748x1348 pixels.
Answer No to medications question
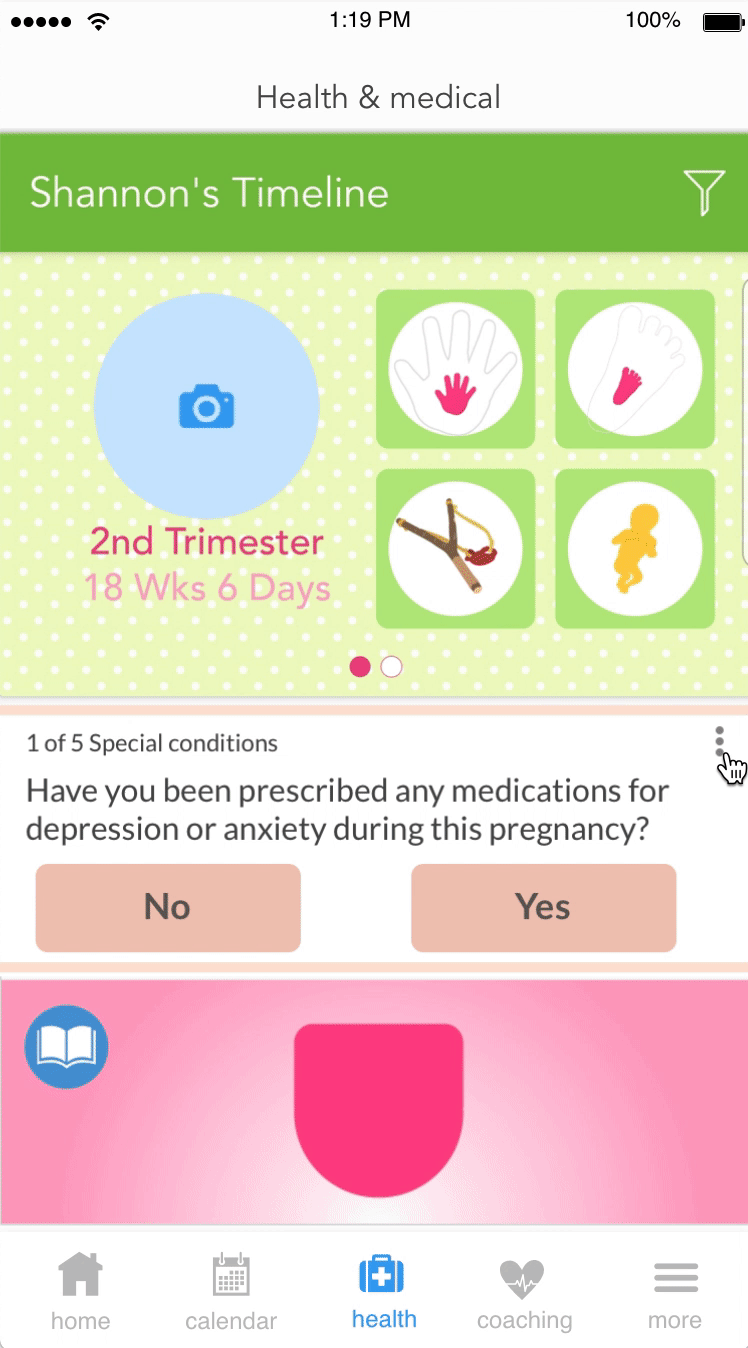[168, 907]
